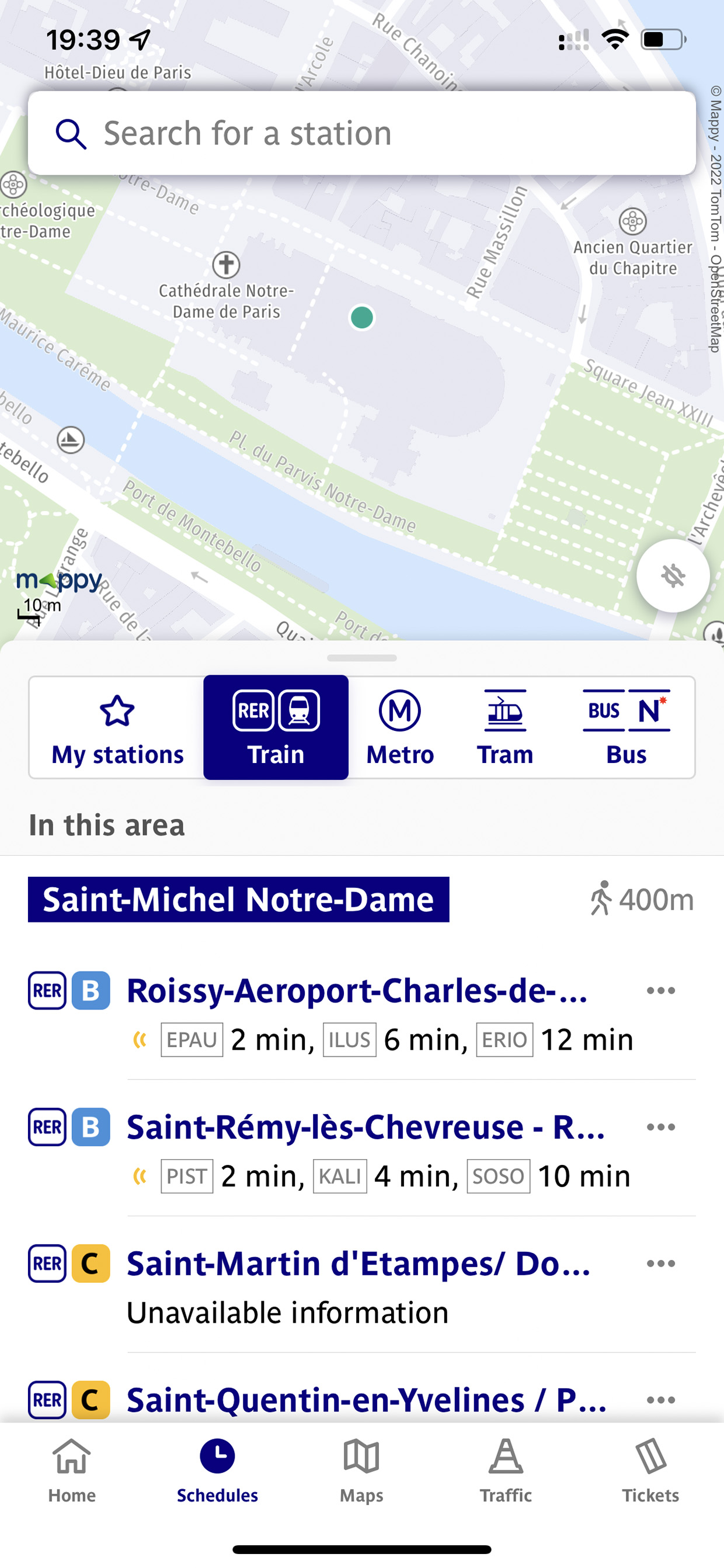Open the Maps tab
This screenshot has height=1568, width=724.
click(x=361, y=1470)
